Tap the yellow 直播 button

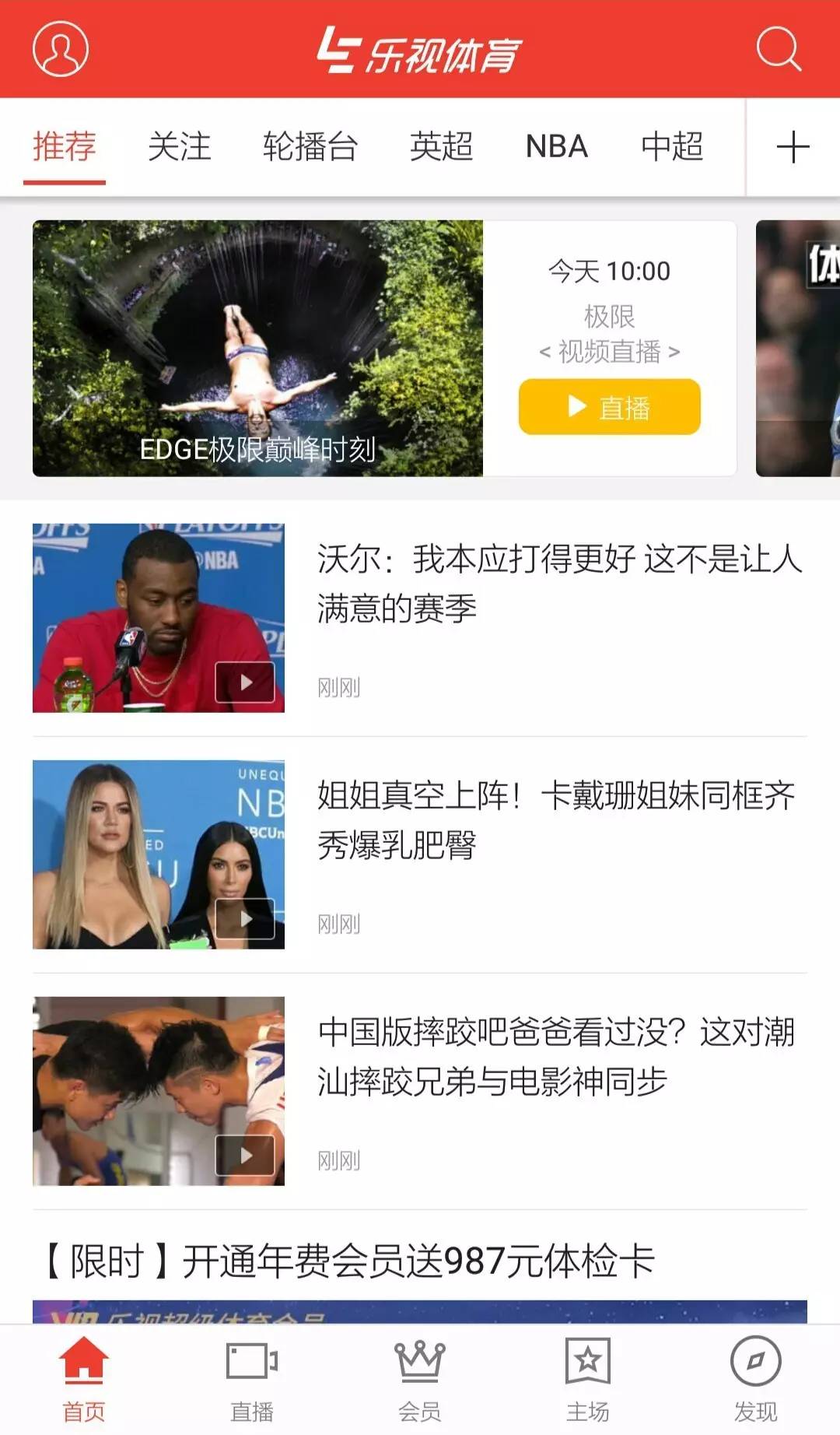tap(609, 407)
